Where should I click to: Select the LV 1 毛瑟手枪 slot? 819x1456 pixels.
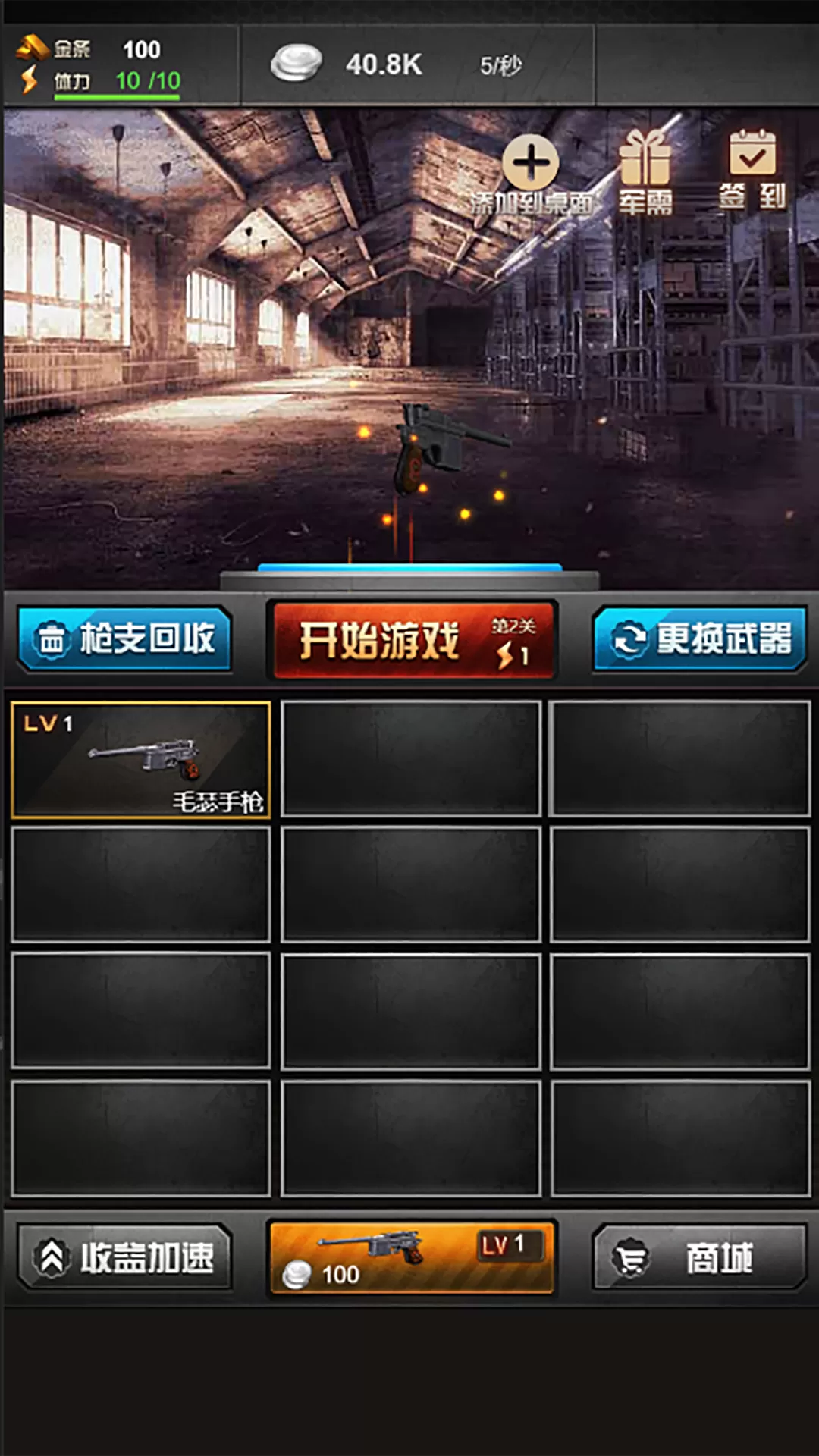[x=141, y=760]
